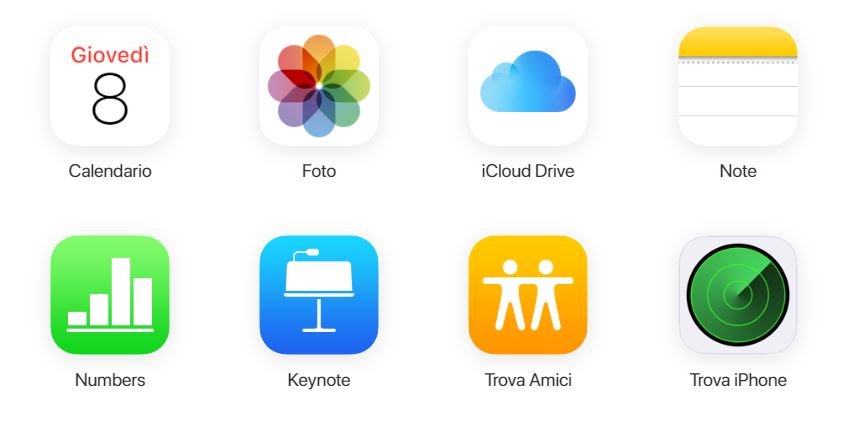Open Trova Amici

(x=528, y=295)
